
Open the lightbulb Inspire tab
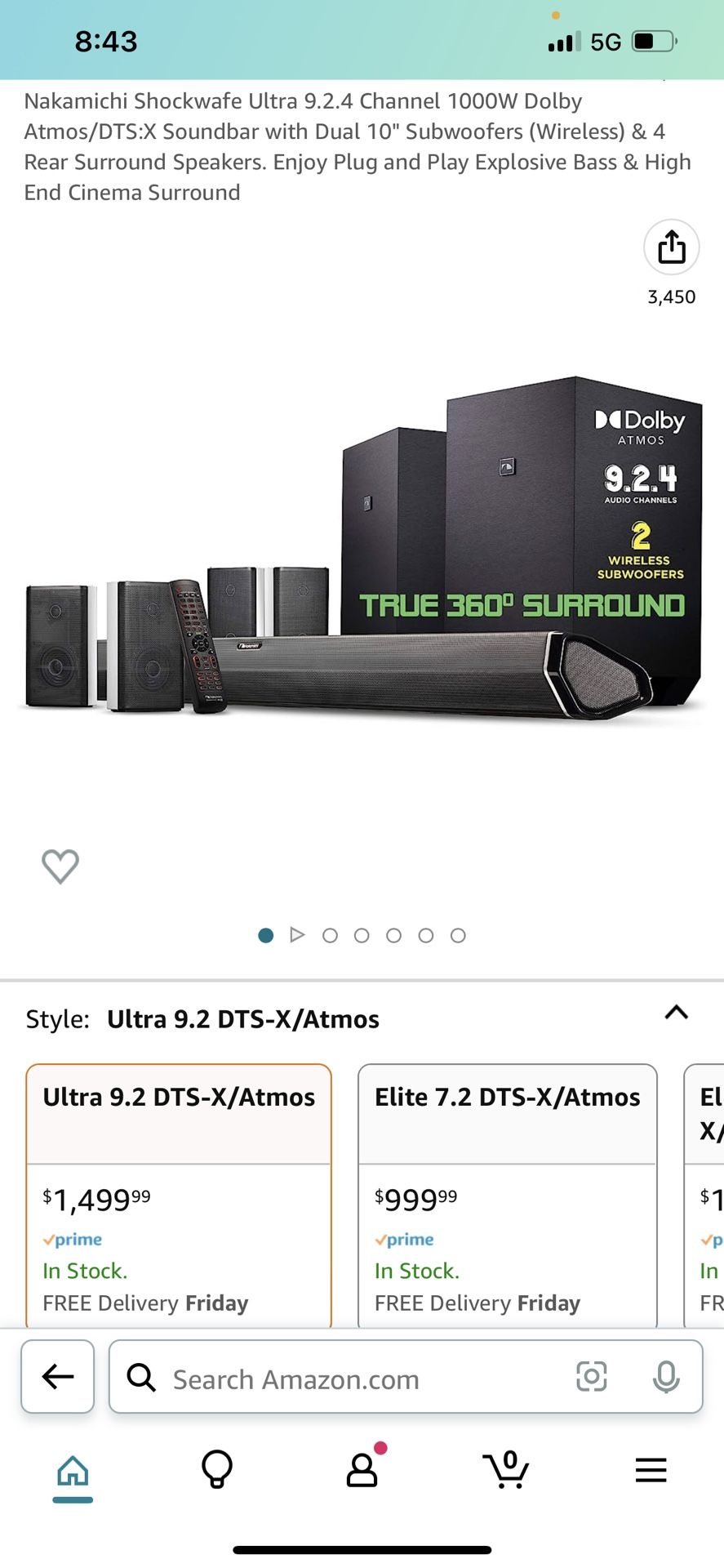click(217, 1470)
